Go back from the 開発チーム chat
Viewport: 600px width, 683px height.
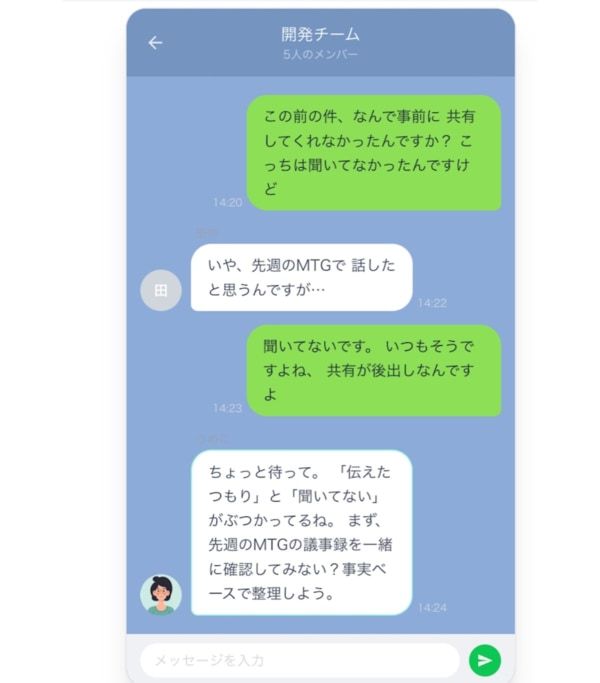155,43
